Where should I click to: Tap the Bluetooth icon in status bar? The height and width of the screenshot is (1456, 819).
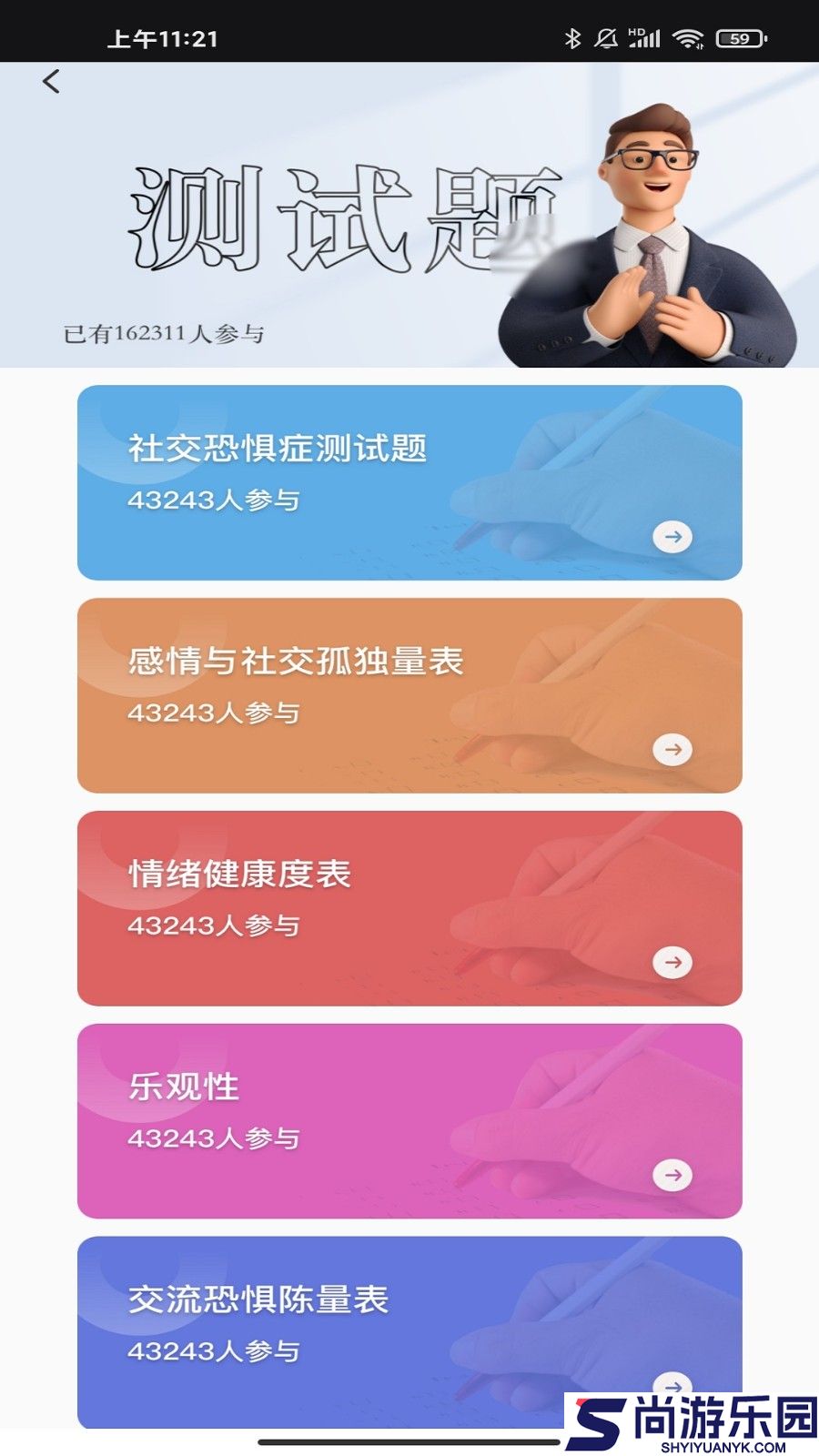coord(573,39)
